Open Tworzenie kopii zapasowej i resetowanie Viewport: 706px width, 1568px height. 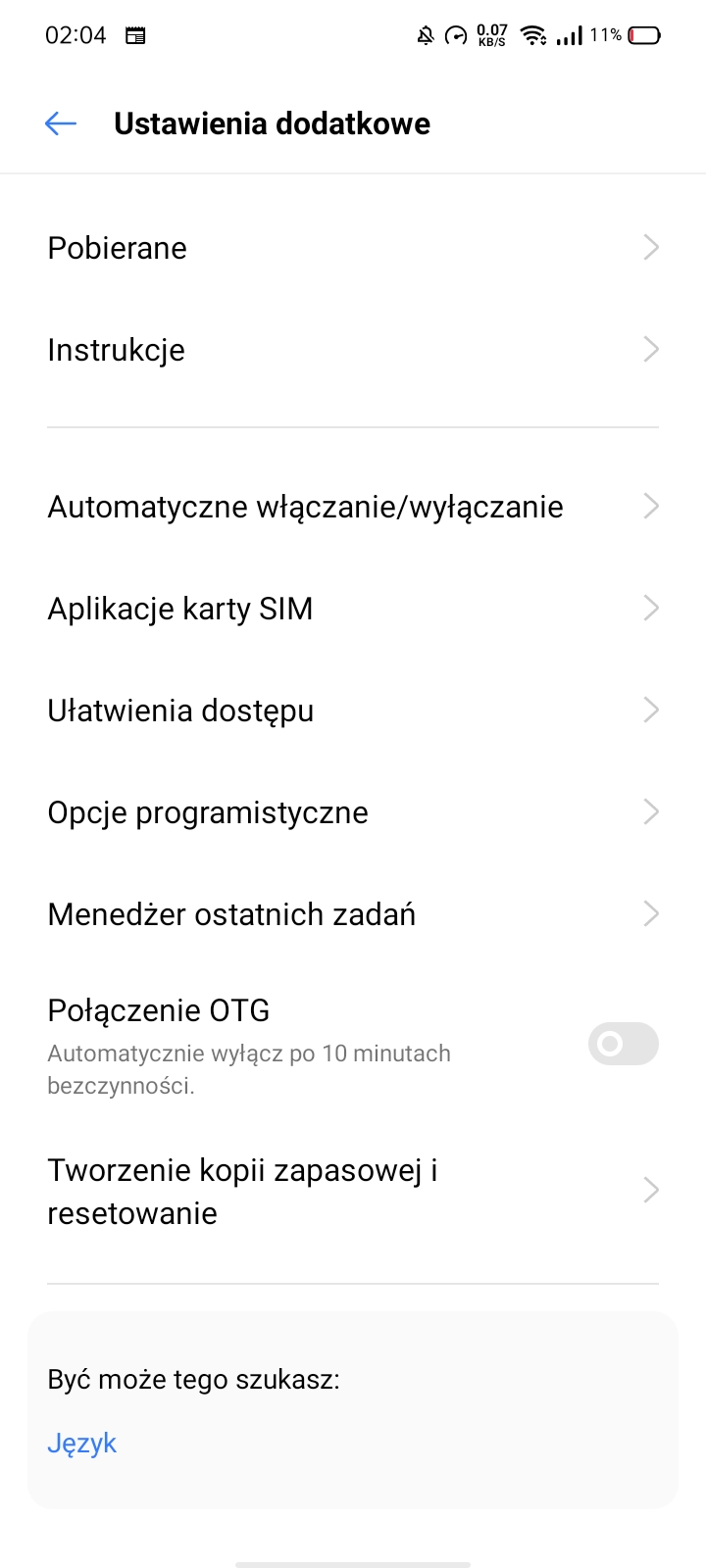(x=353, y=1192)
